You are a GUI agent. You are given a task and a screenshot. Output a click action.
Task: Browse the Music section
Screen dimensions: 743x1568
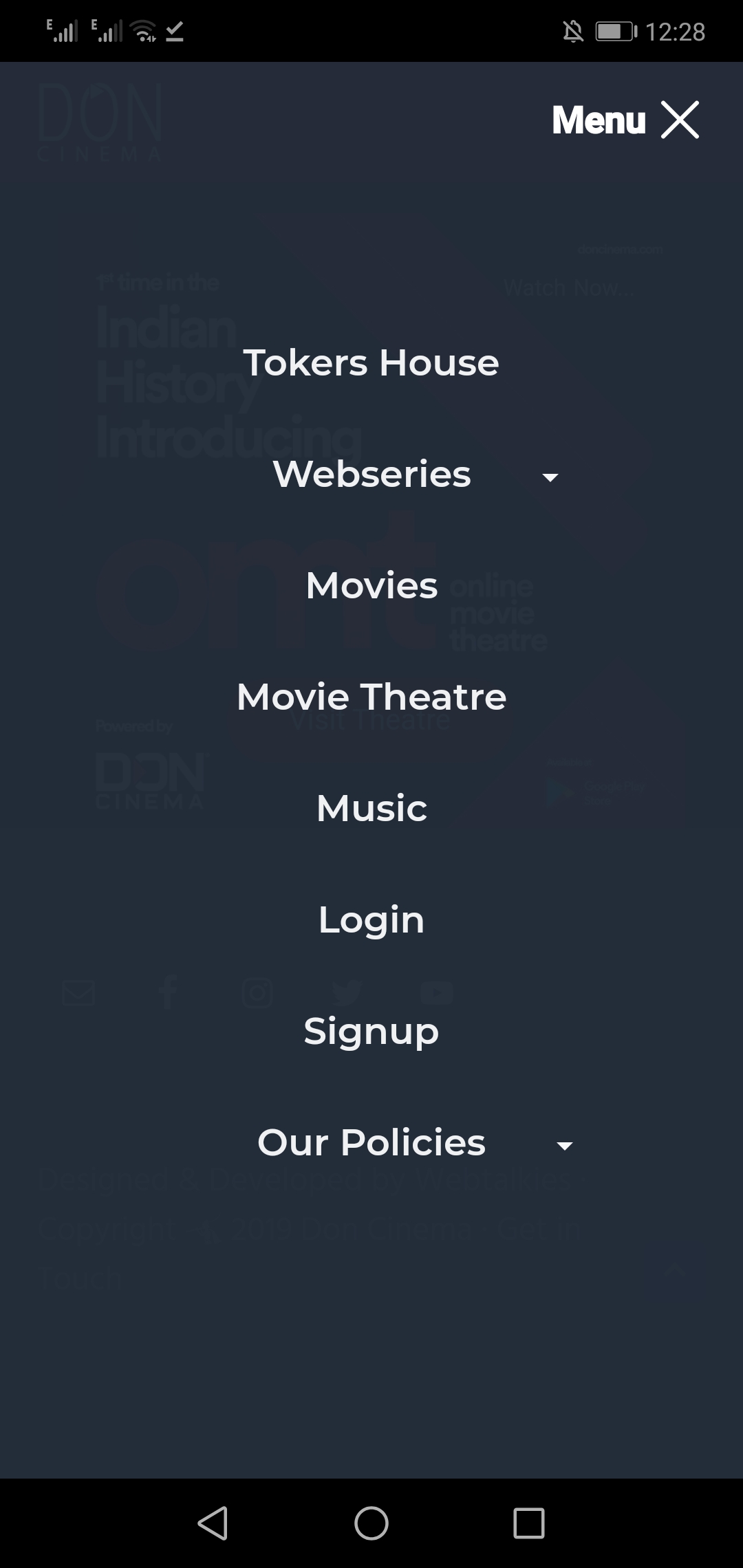coord(371,808)
